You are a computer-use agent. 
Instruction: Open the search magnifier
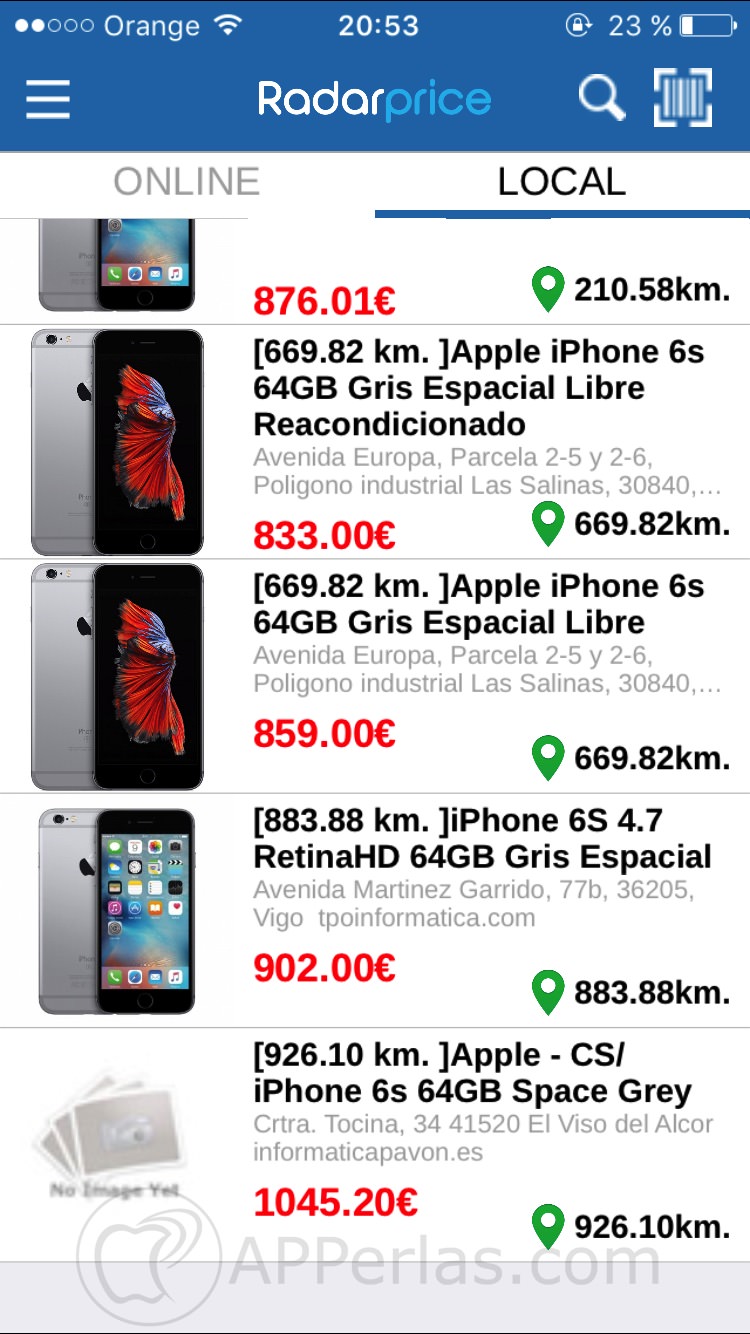pyautogui.click(x=601, y=99)
